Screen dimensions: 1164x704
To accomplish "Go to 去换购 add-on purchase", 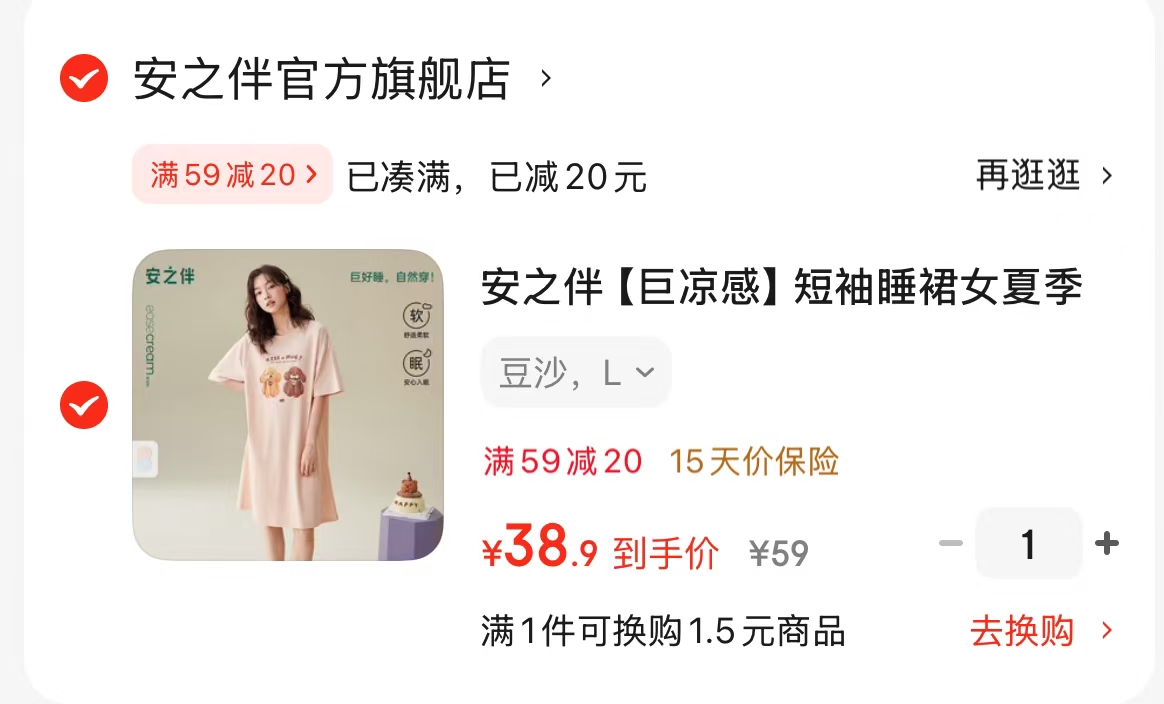I will point(1040,631).
